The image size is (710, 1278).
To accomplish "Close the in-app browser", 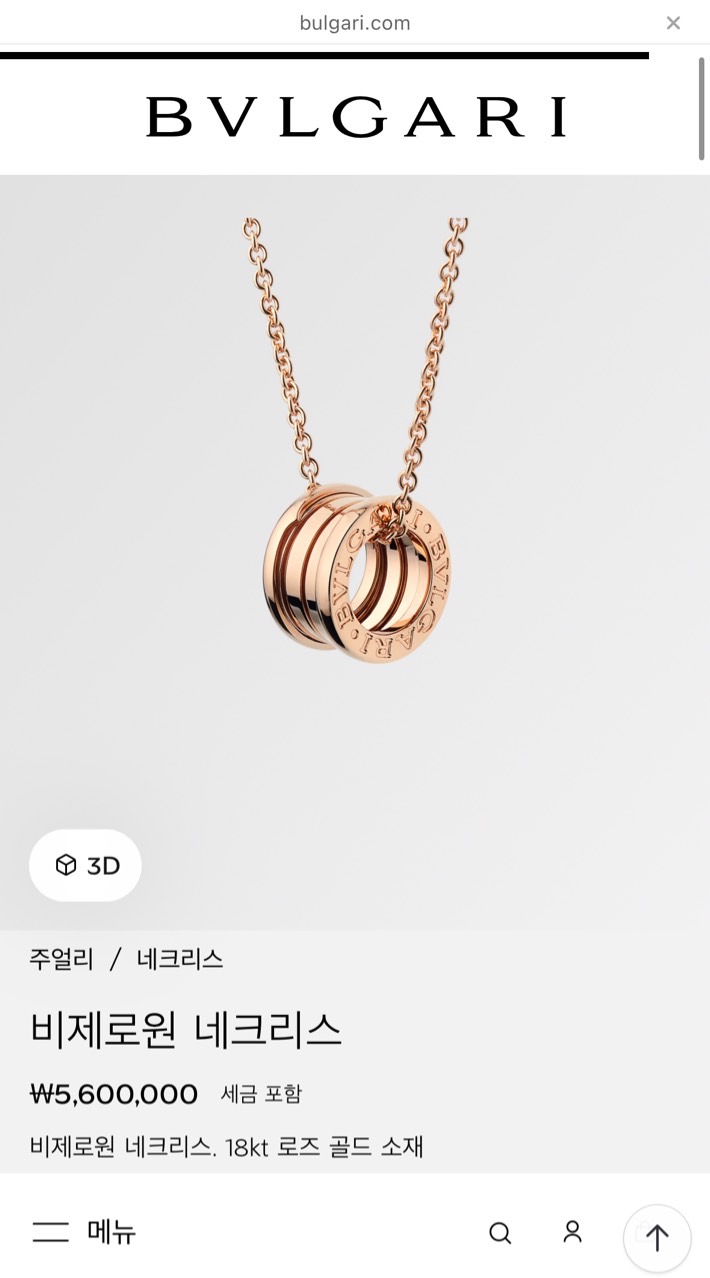I will coord(673,22).
